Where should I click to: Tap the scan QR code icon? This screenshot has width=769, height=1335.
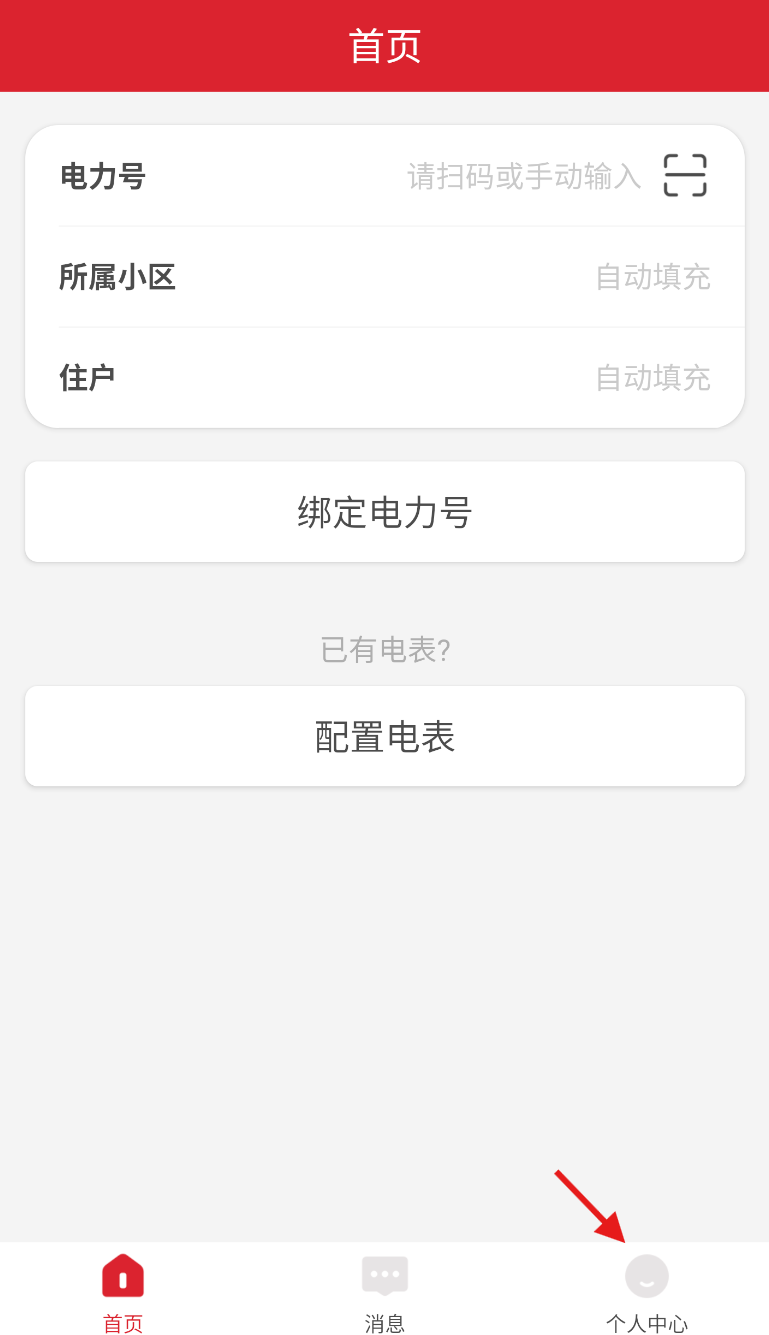click(x=685, y=175)
